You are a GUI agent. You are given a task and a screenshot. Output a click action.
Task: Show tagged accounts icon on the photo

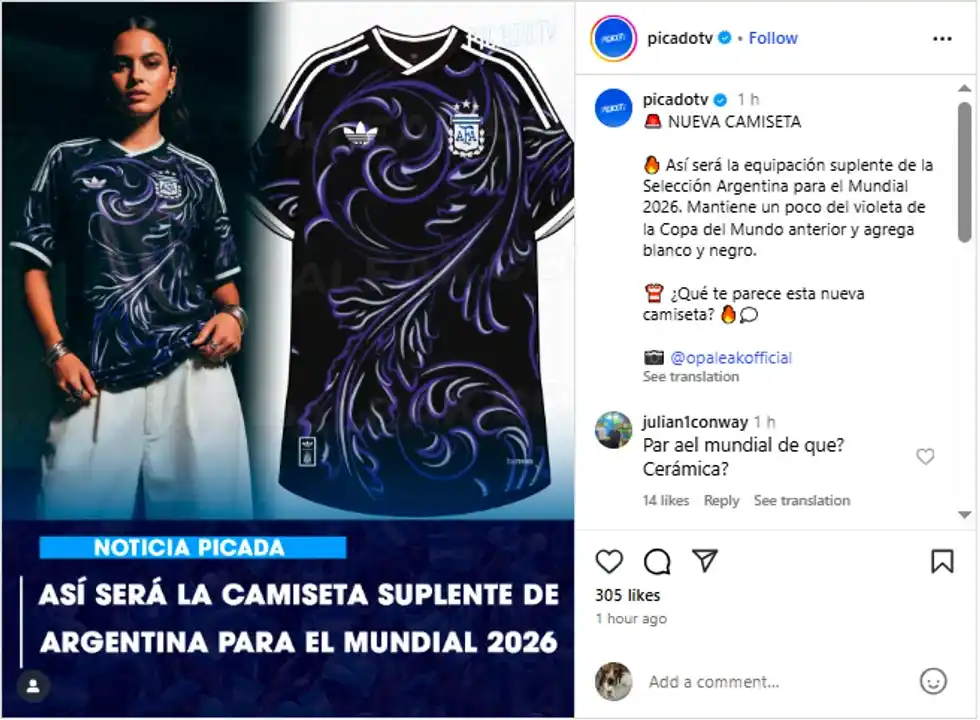point(34,686)
